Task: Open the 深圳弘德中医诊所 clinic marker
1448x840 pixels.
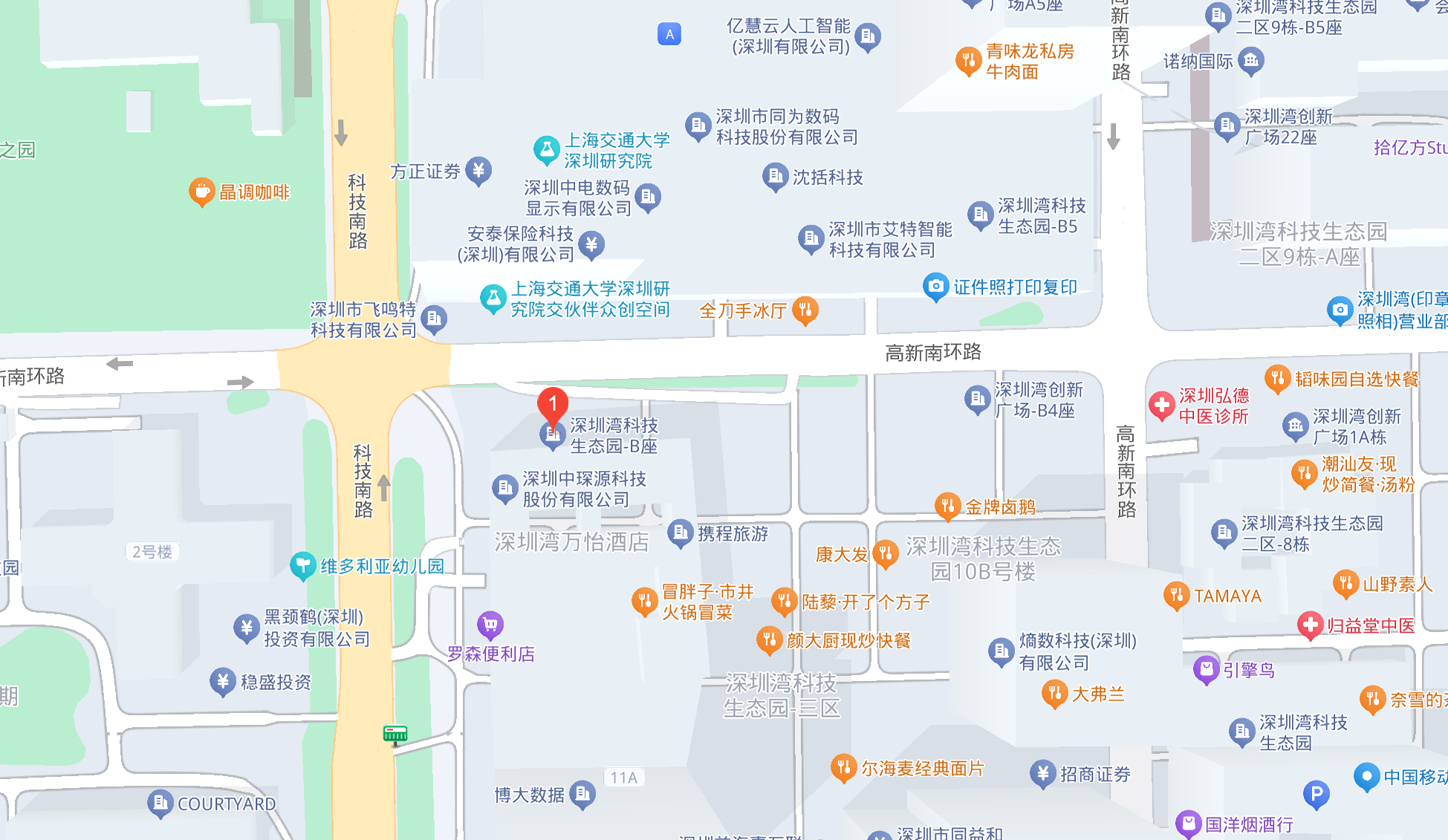Action: pyautogui.click(x=1161, y=406)
